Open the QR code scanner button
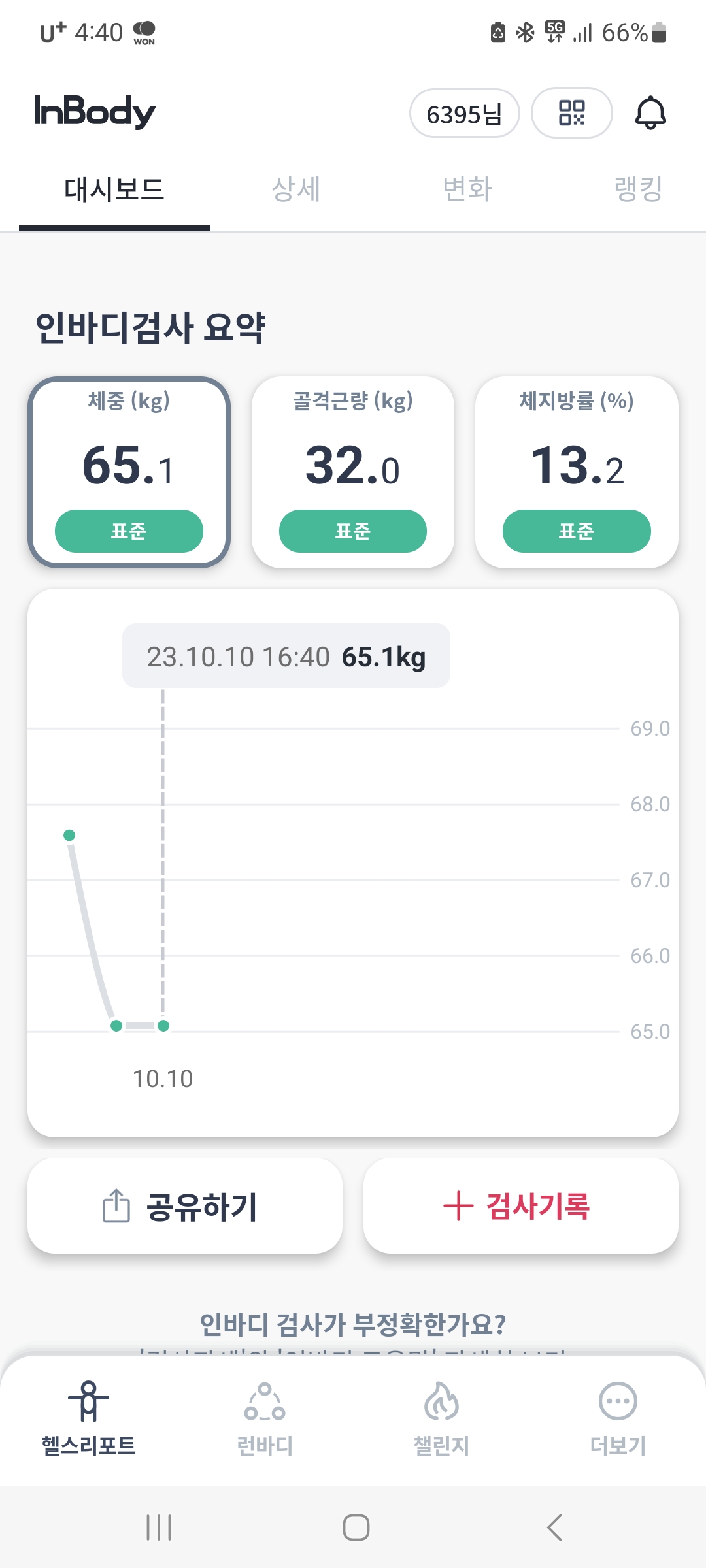Image resolution: width=706 pixels, height=1568 pixels. point(571,113)
